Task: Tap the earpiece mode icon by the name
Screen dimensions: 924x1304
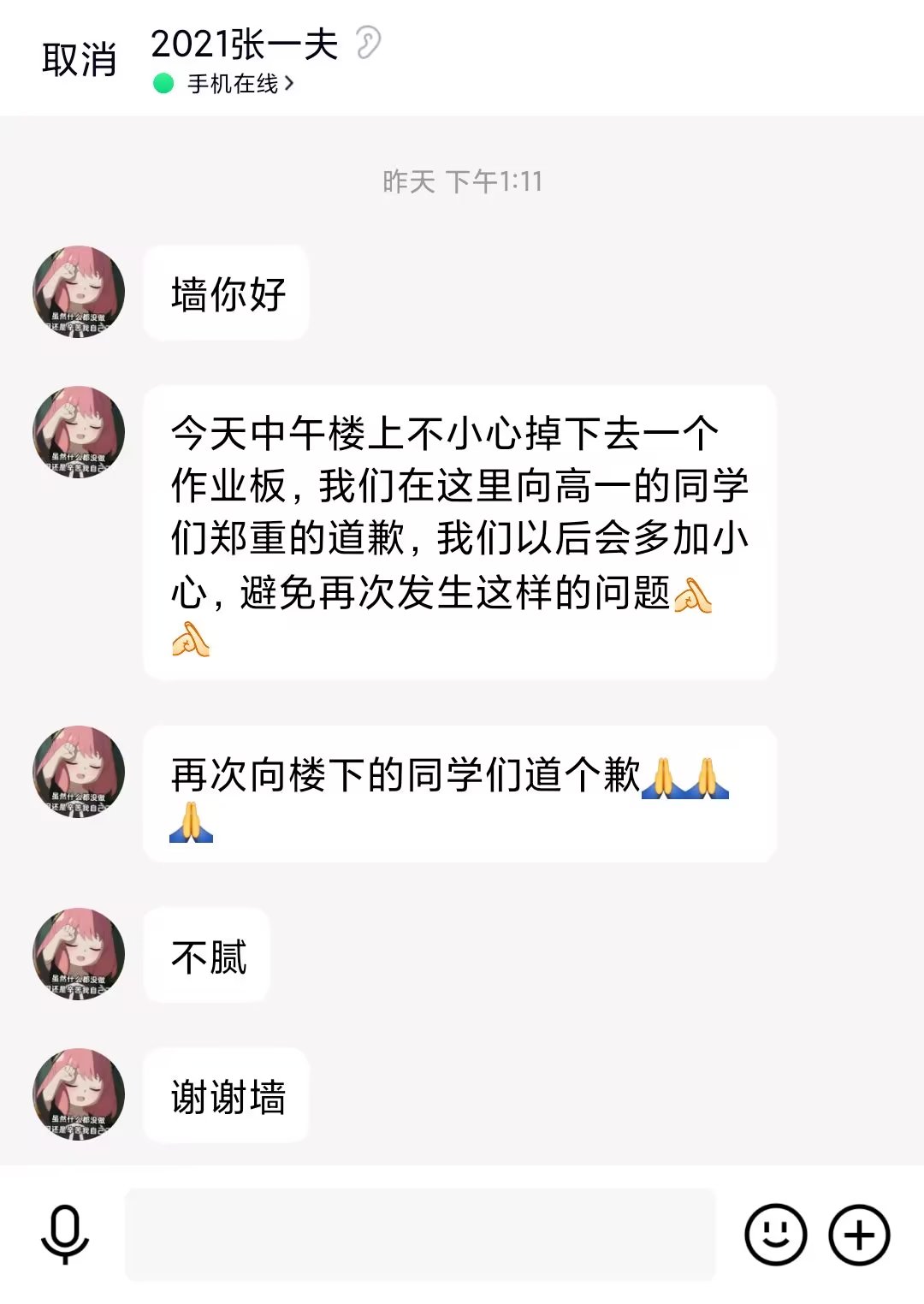Action: [368, 43]
